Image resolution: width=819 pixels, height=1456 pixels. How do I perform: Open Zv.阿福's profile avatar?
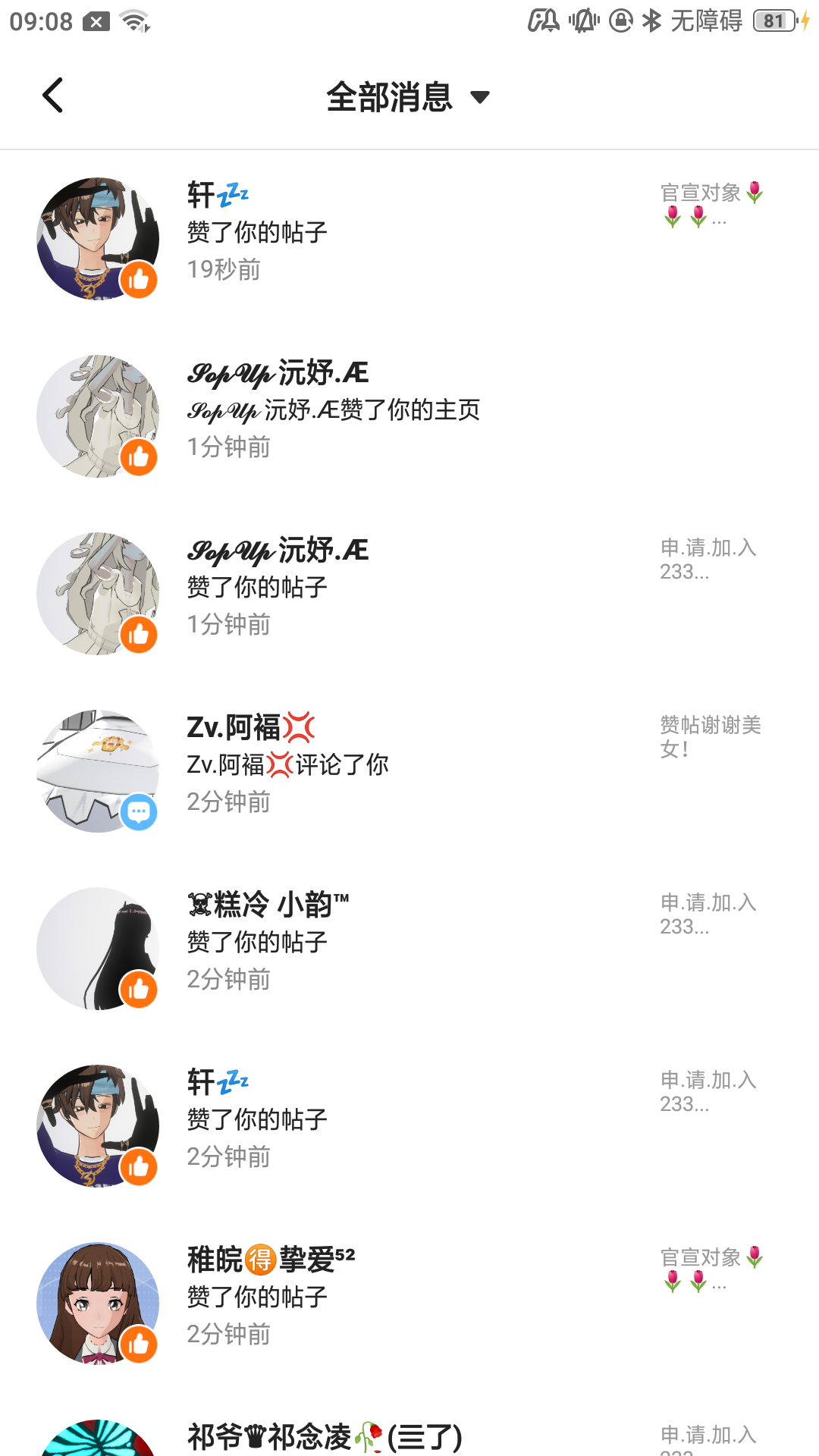point(98,770)
